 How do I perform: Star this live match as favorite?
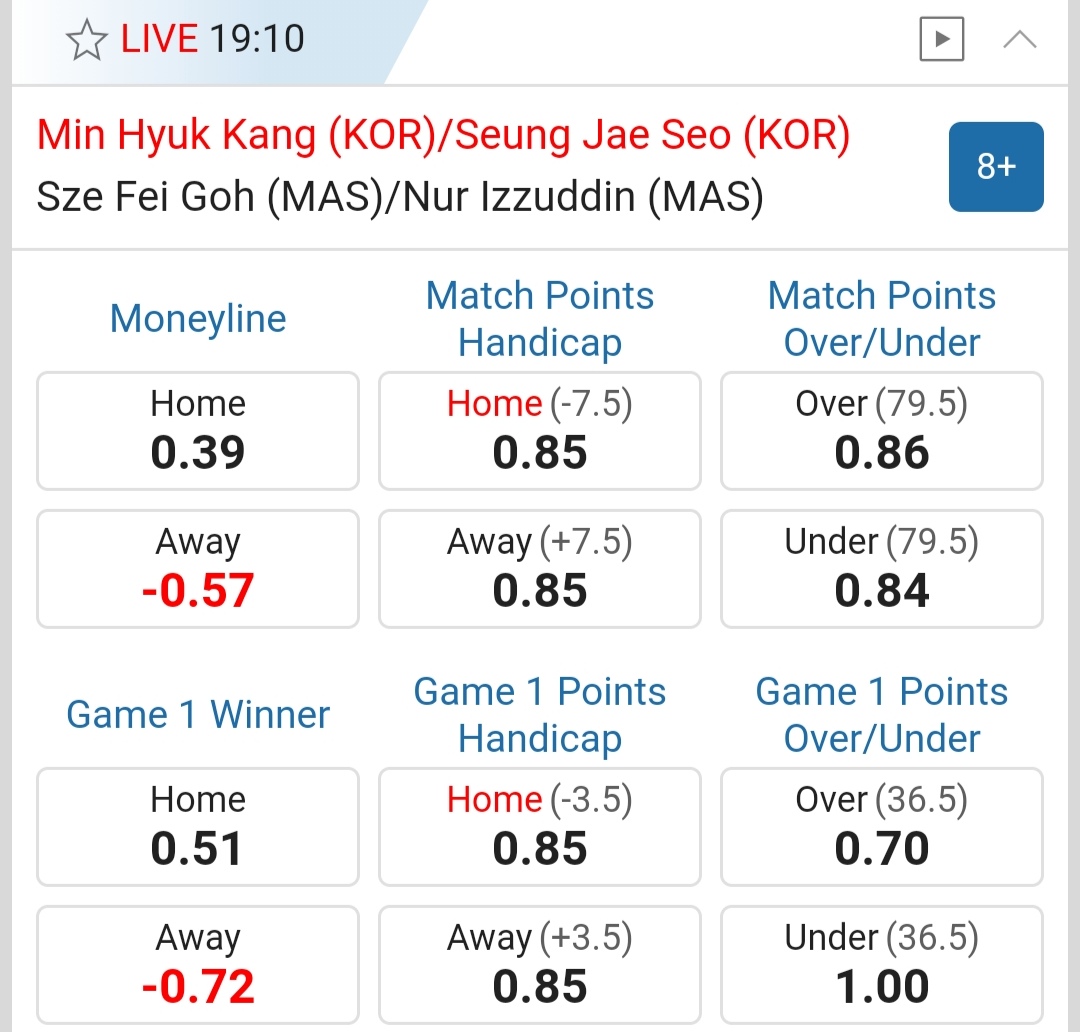(x=86, y=40)
